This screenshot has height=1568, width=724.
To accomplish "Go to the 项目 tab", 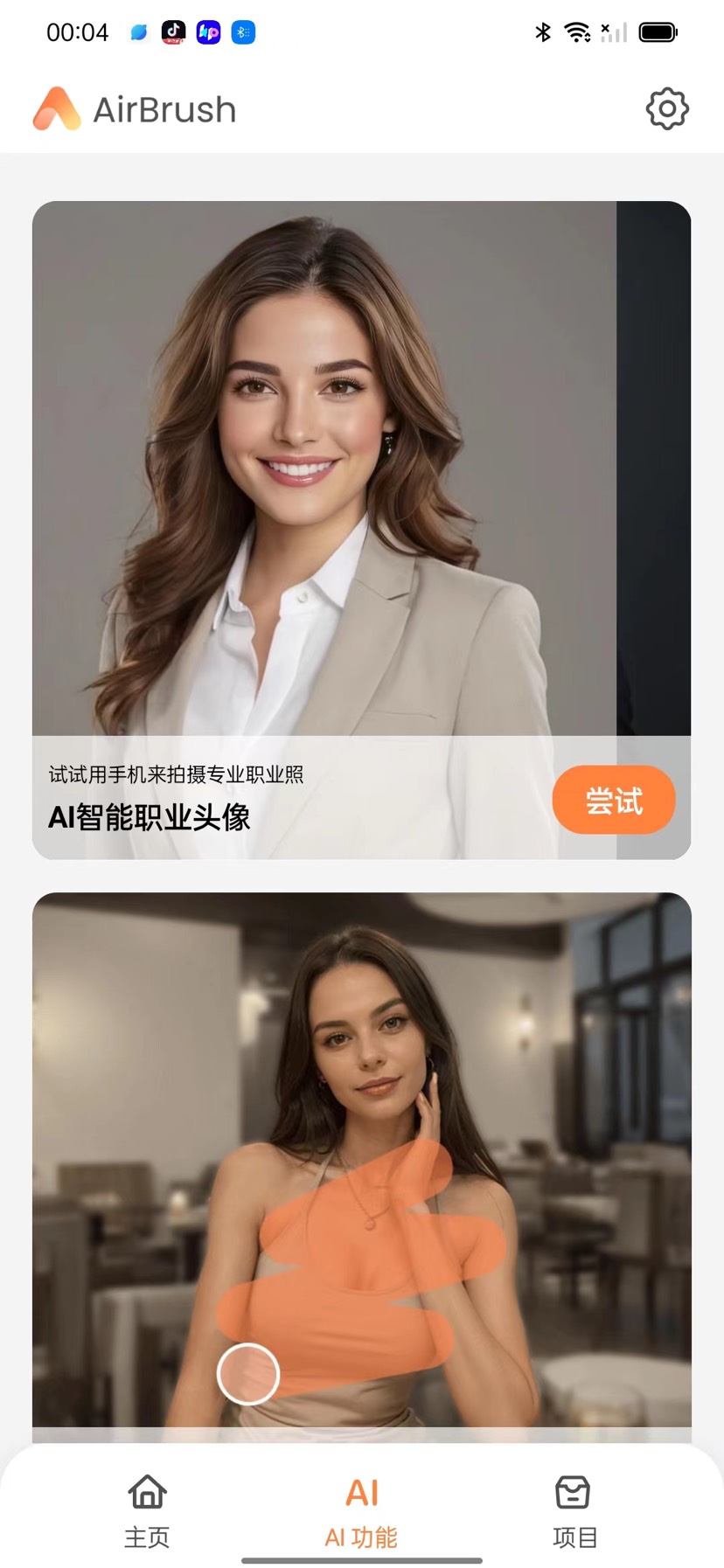I will [574, 1511].
